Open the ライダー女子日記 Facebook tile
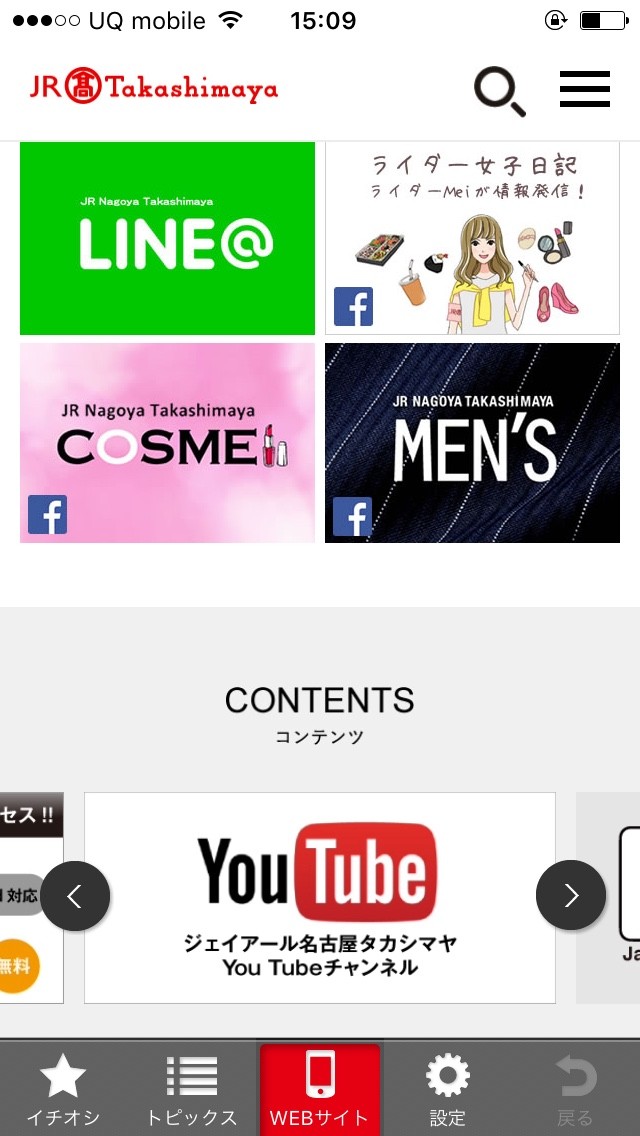640x1136 pixels. pos(472,238)
